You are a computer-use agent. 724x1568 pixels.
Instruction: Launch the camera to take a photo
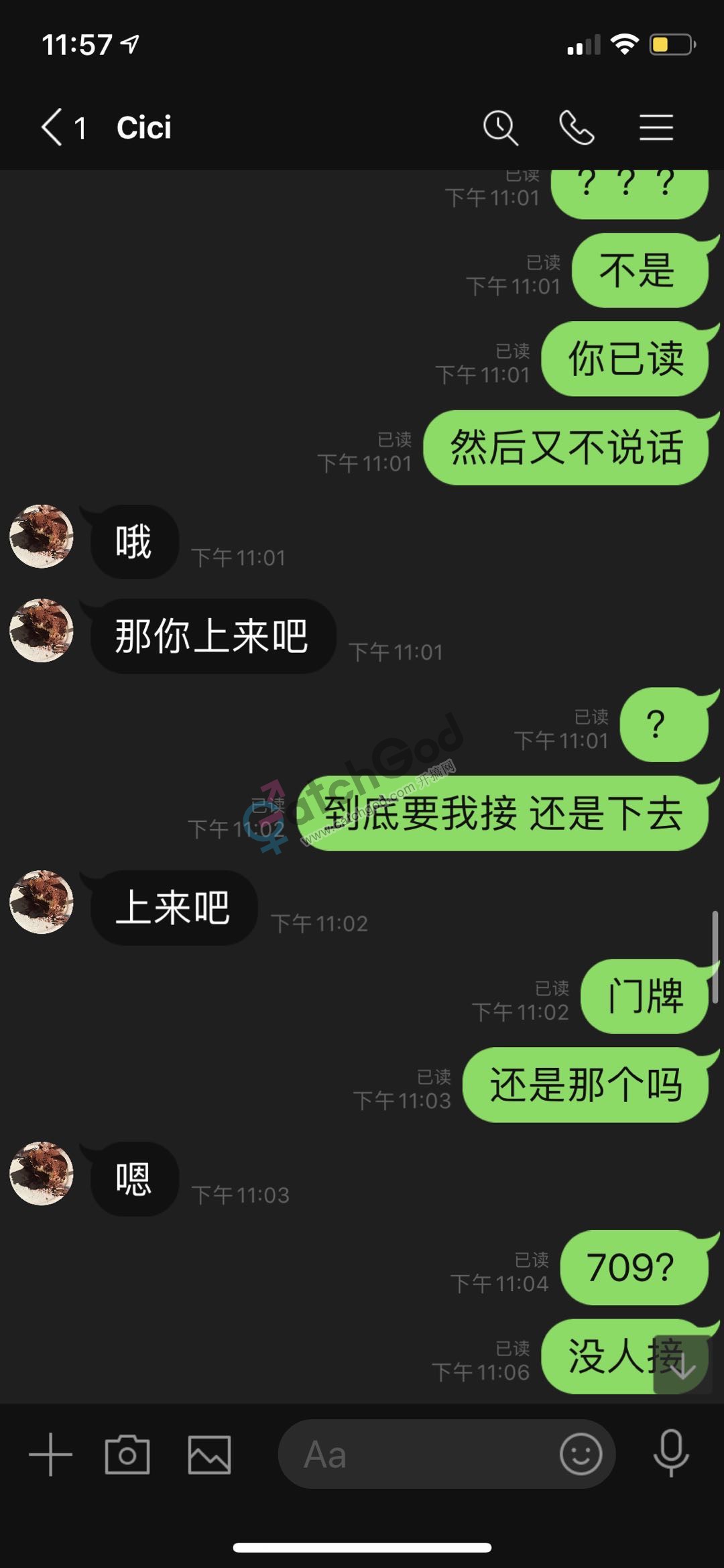[127, 1454]
